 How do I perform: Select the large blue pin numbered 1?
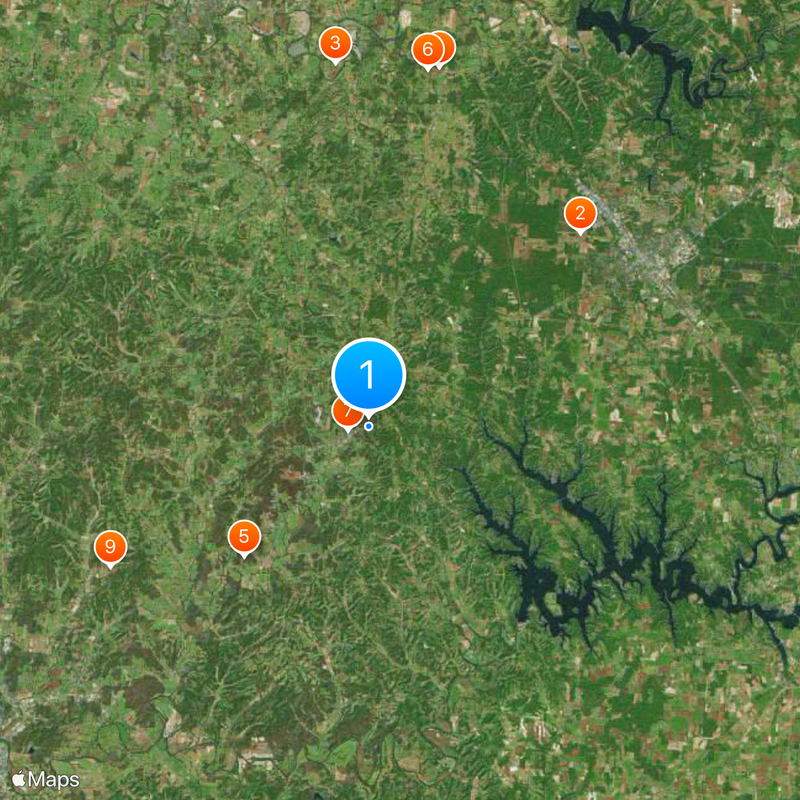tap(368, 375)
